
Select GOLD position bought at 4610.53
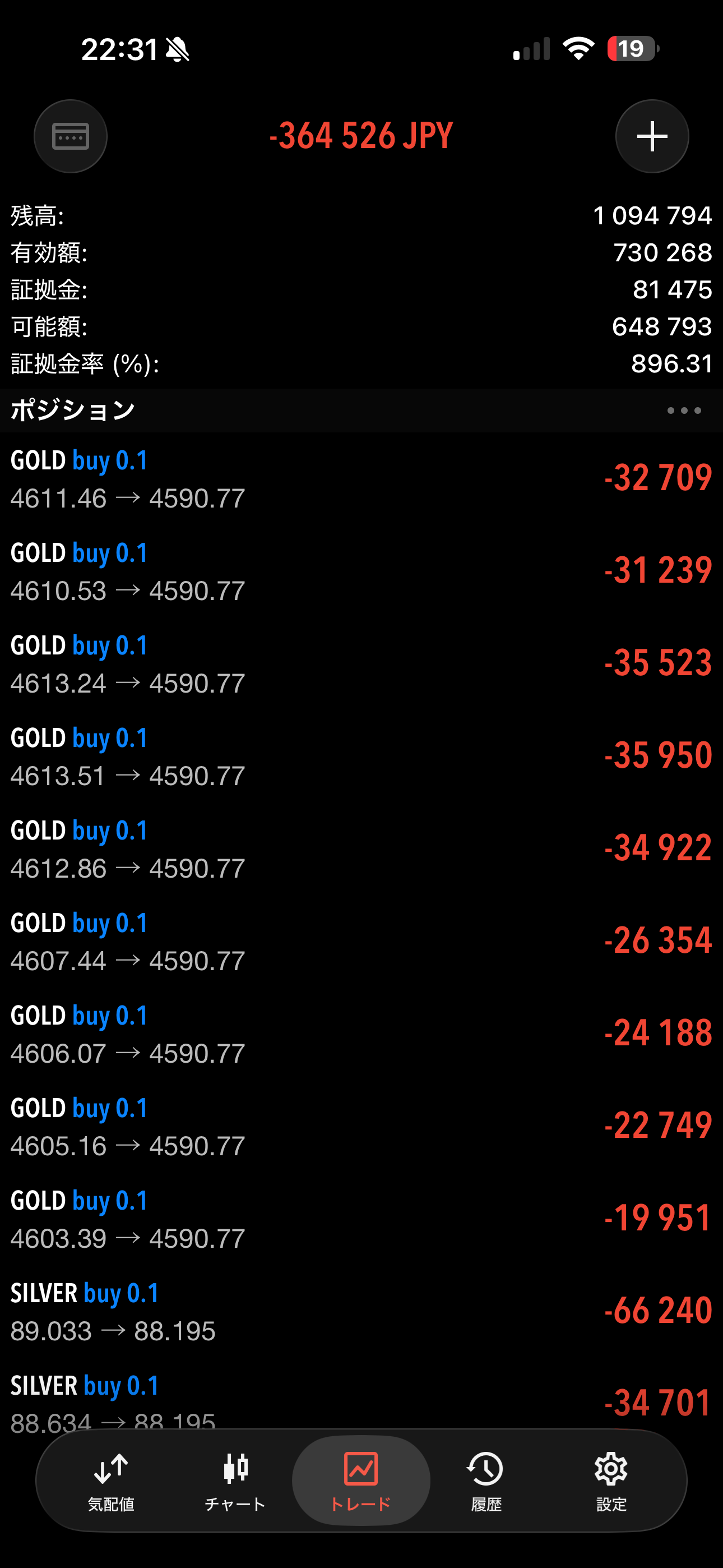click(361, 571)
